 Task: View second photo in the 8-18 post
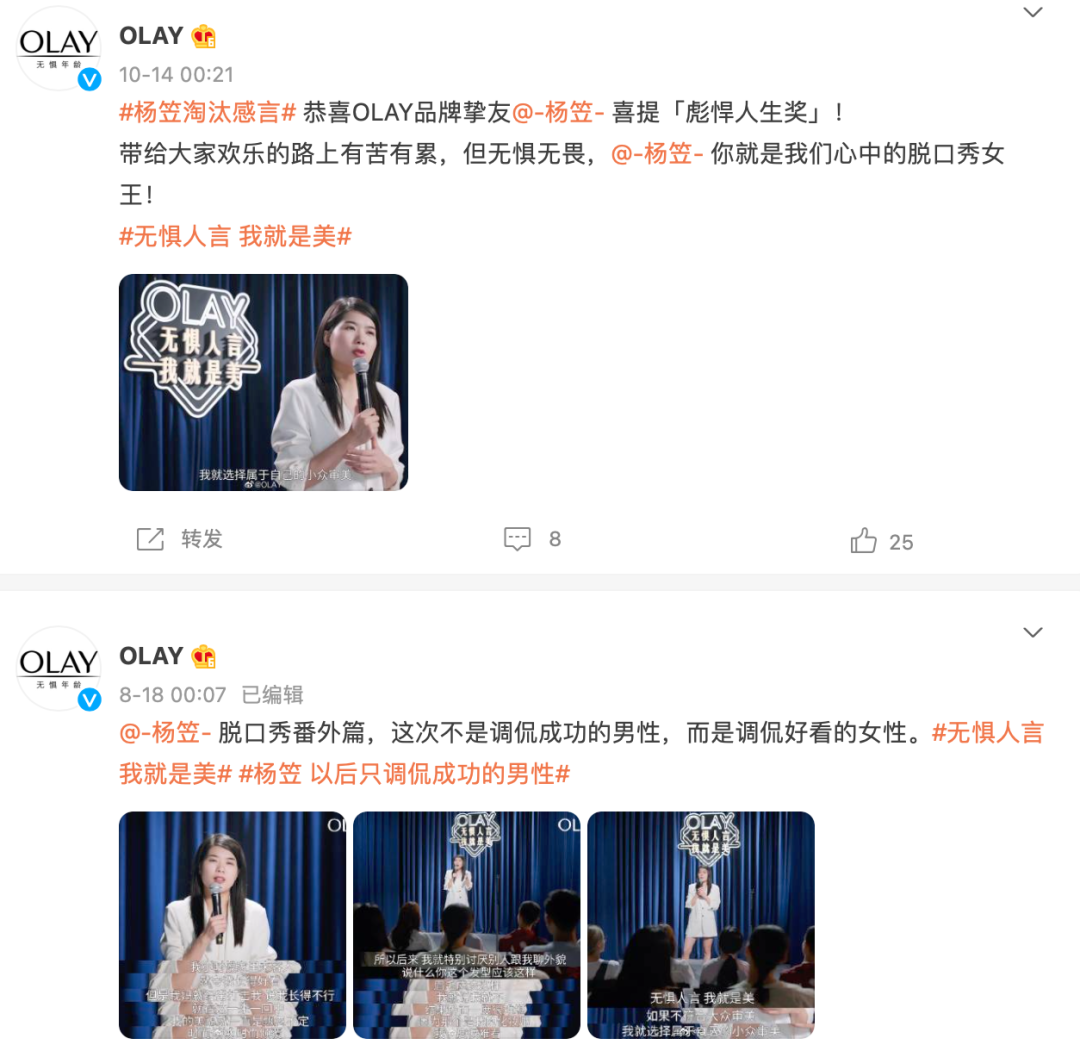tap(466, 924)
